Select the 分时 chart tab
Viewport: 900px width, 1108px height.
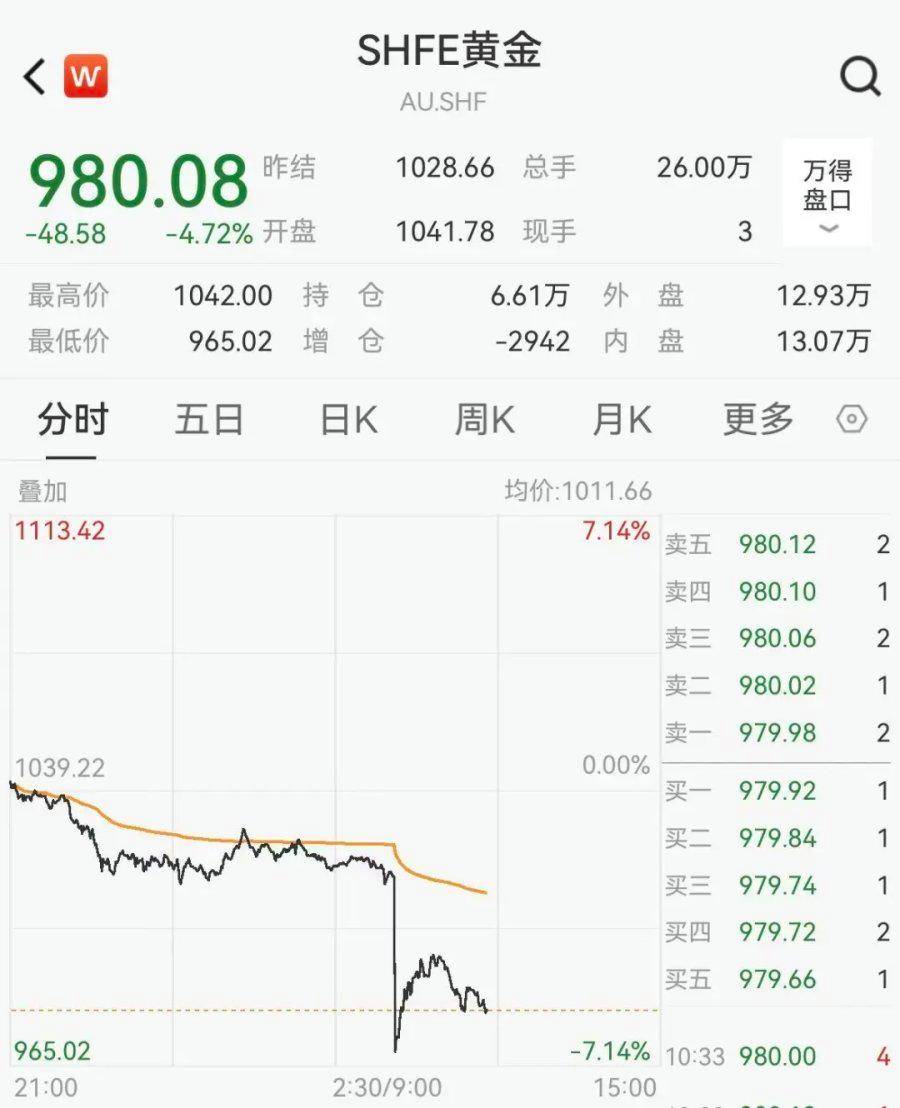tap(70, 420)
